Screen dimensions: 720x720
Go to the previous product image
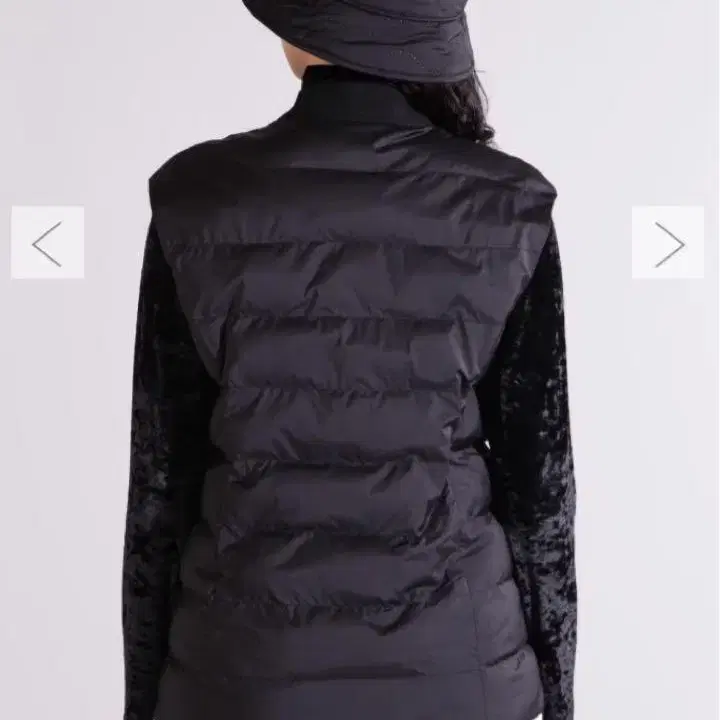click(47, 242)
